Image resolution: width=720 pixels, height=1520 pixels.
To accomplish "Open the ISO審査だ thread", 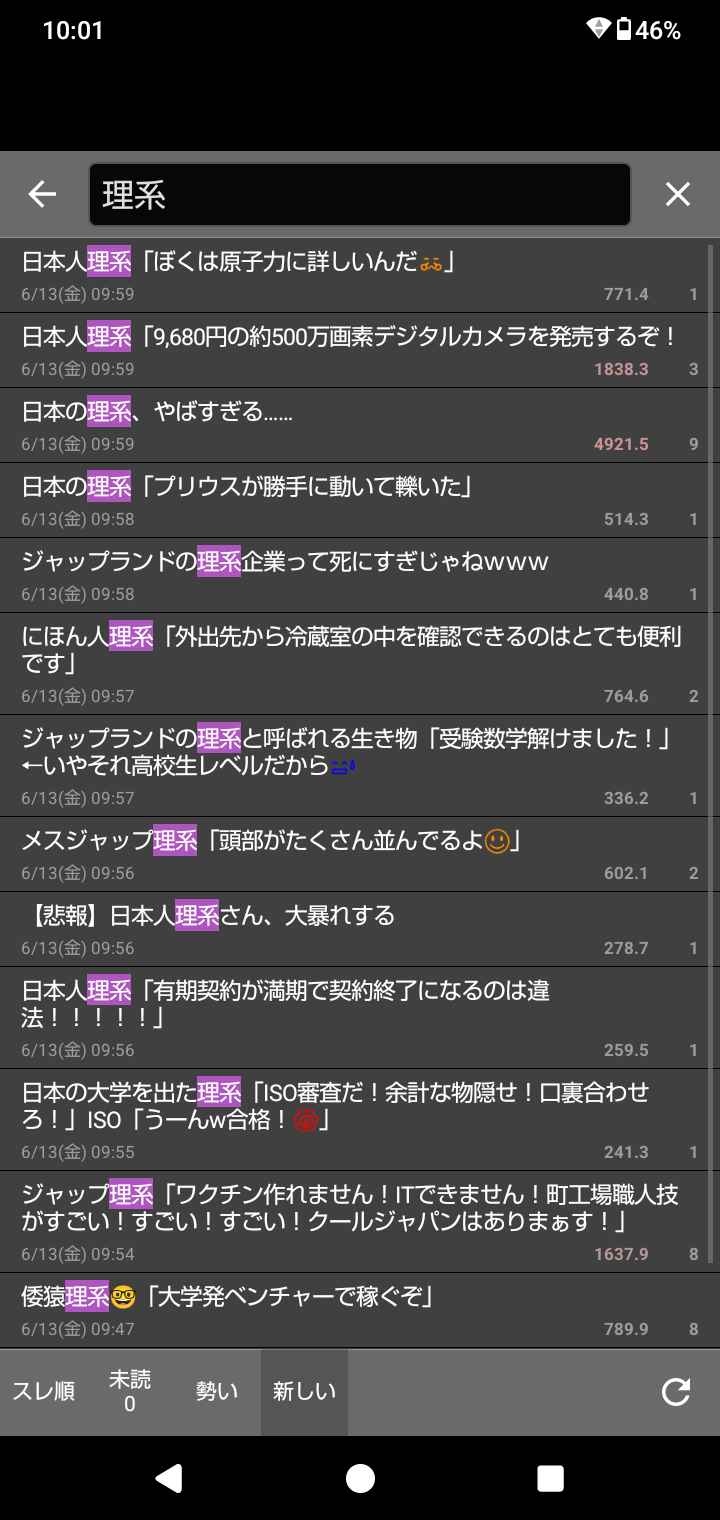I will pyautogui.click(x=350, y=1119).
